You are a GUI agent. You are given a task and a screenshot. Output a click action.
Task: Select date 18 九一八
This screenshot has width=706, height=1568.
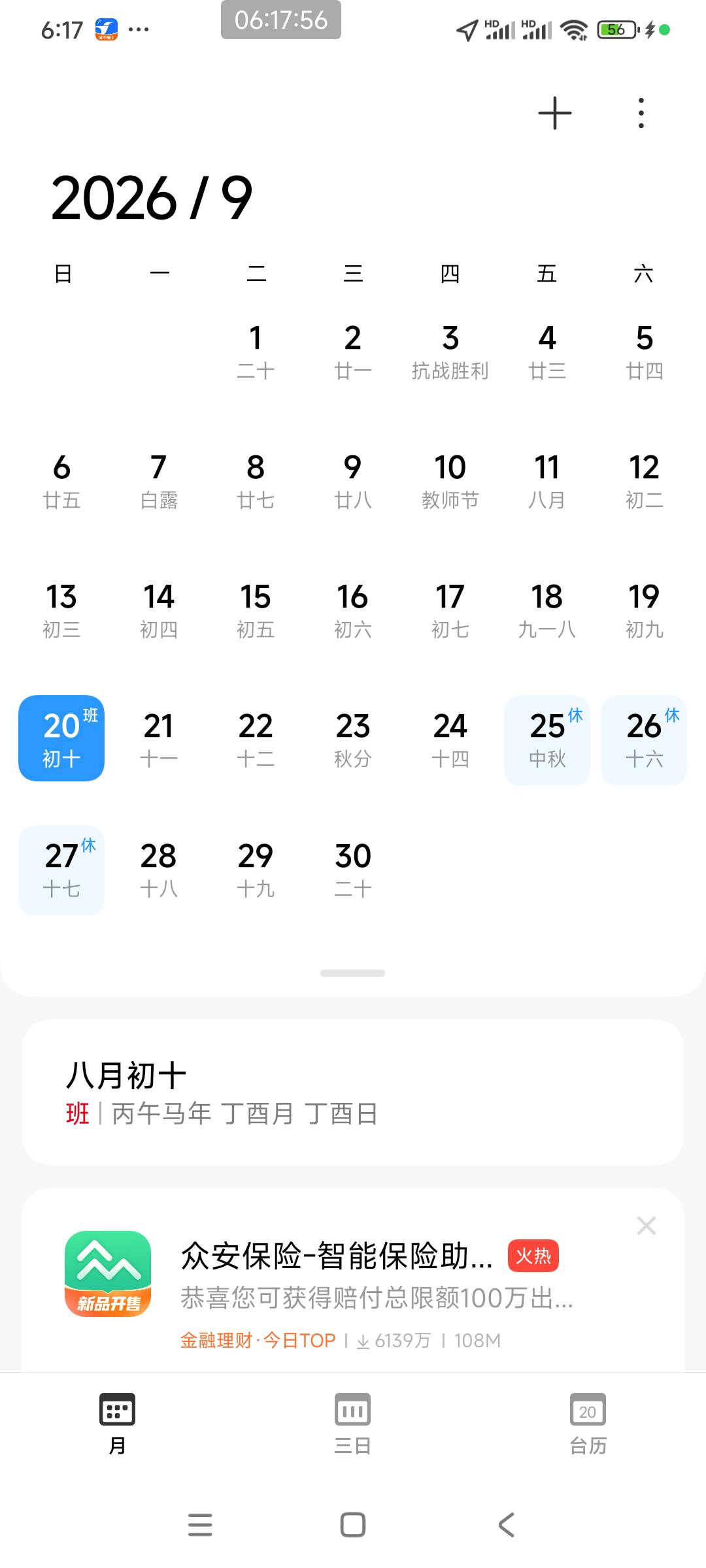pos(547,610)
